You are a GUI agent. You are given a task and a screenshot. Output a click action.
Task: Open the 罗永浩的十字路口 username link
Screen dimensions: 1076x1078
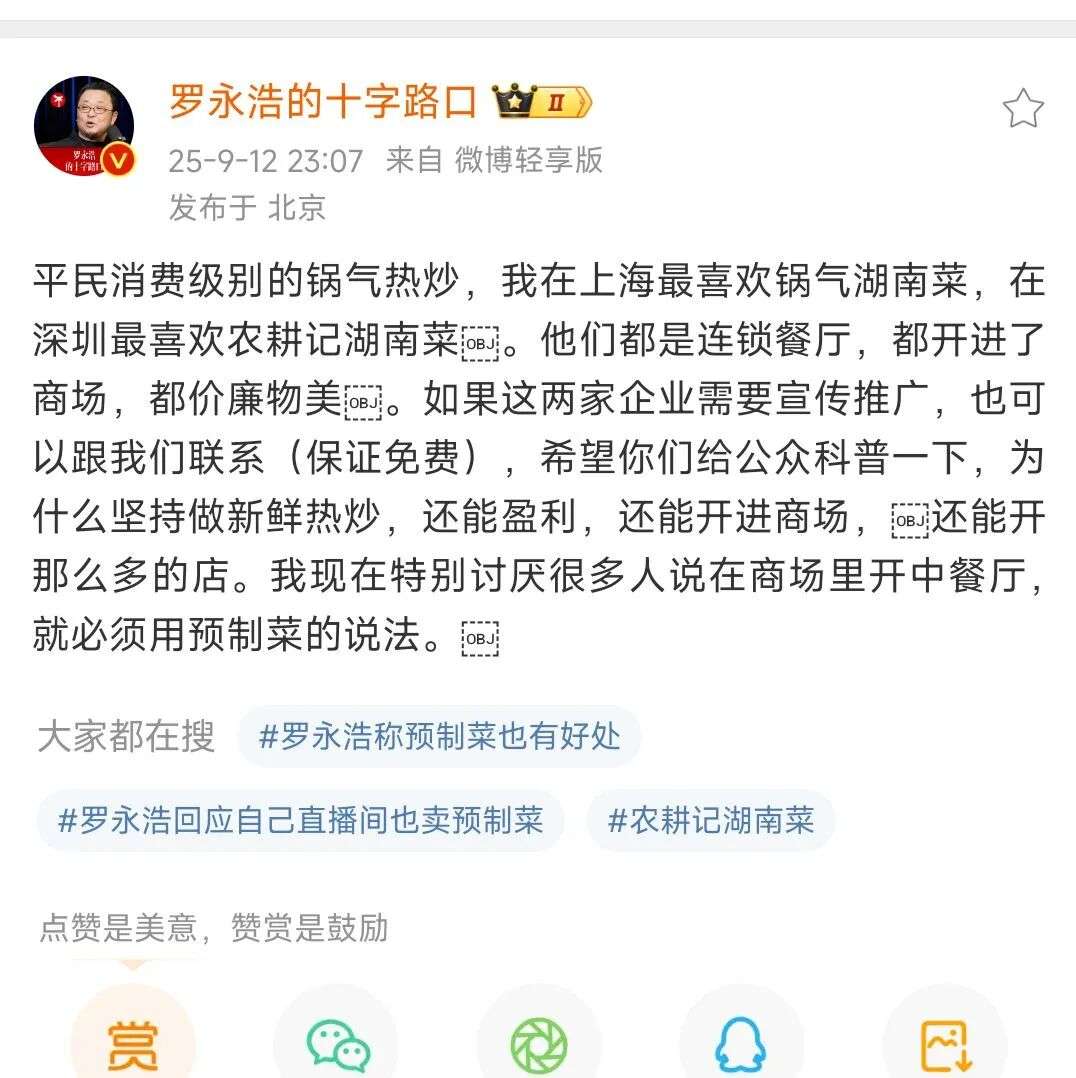click(322, 102)
